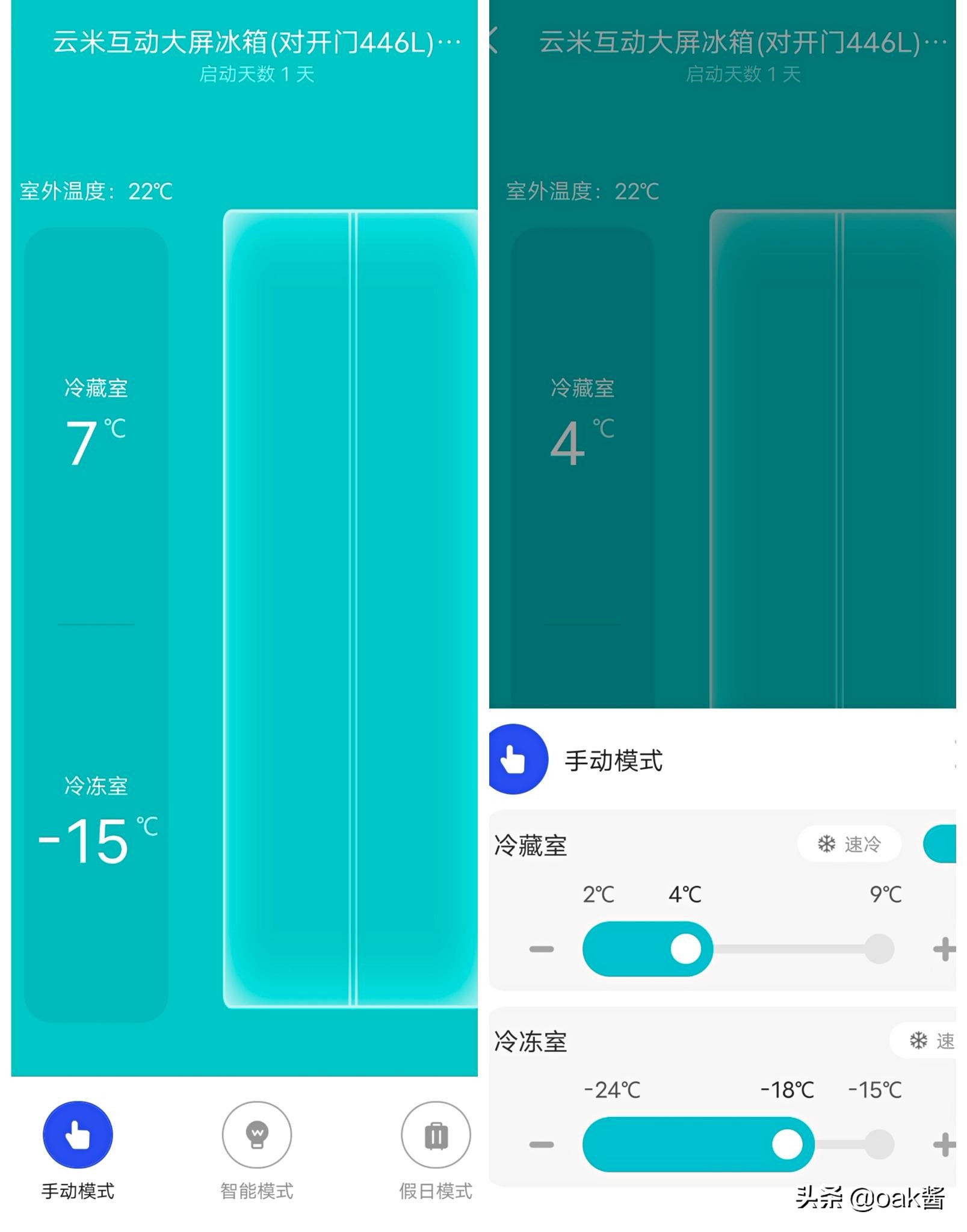This screenshot has width=967, height=1232.
Task: Click the blue hand icon beside 手动模式 header
Action: pyautogui.click(x=517, y=759)
